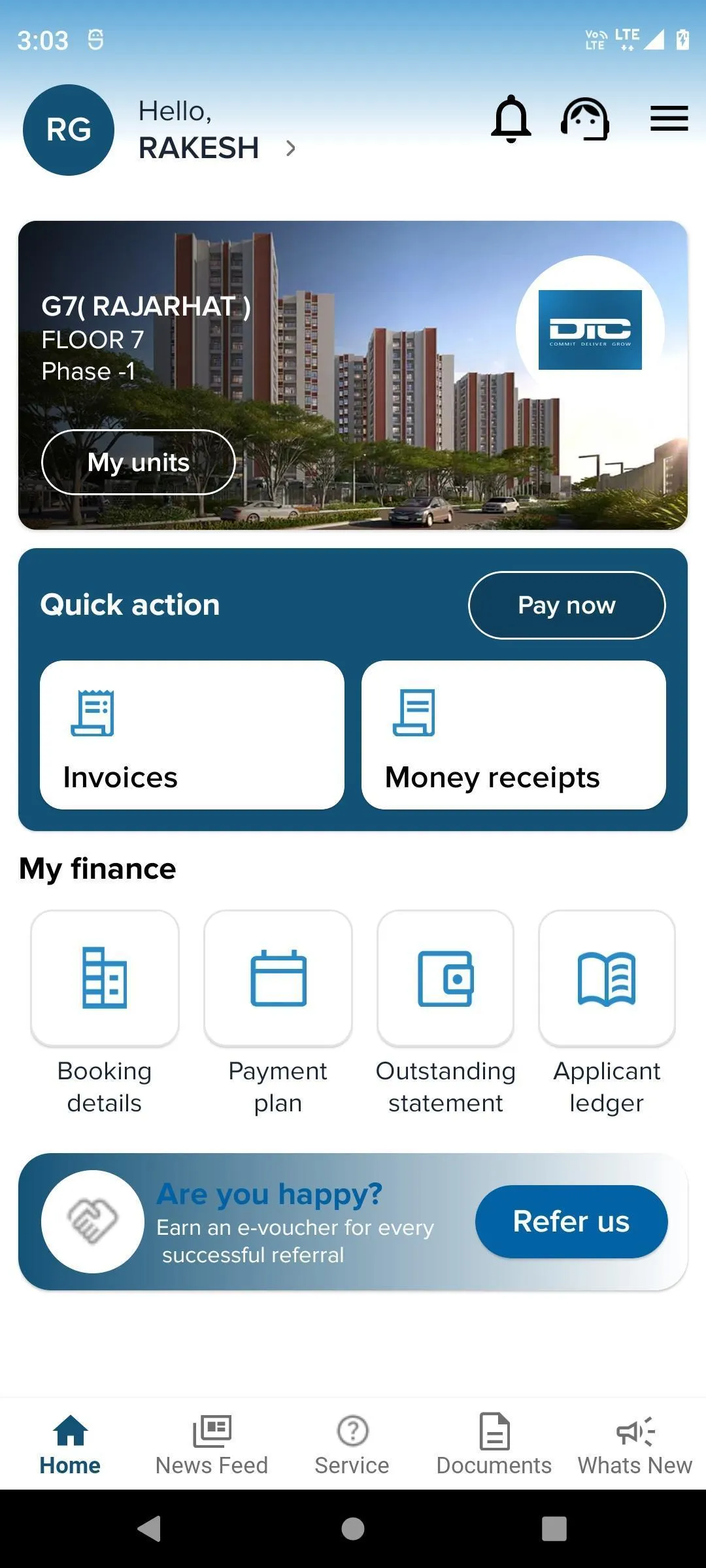Switch to the News Feed tab

[x=211, y=1445]
